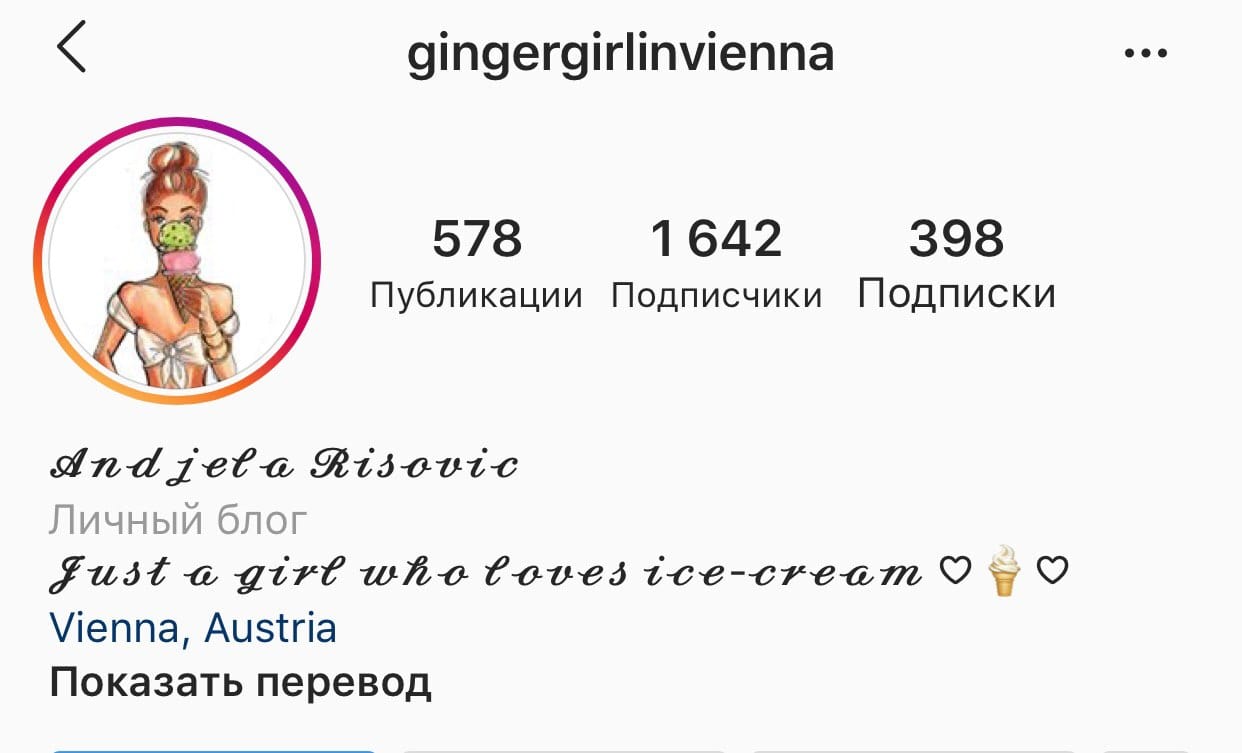Viewport: 1242px width, 753px height.
Task: Open the 398 Подписки following list
Action: pyautogui.click(x=956, y=264)
